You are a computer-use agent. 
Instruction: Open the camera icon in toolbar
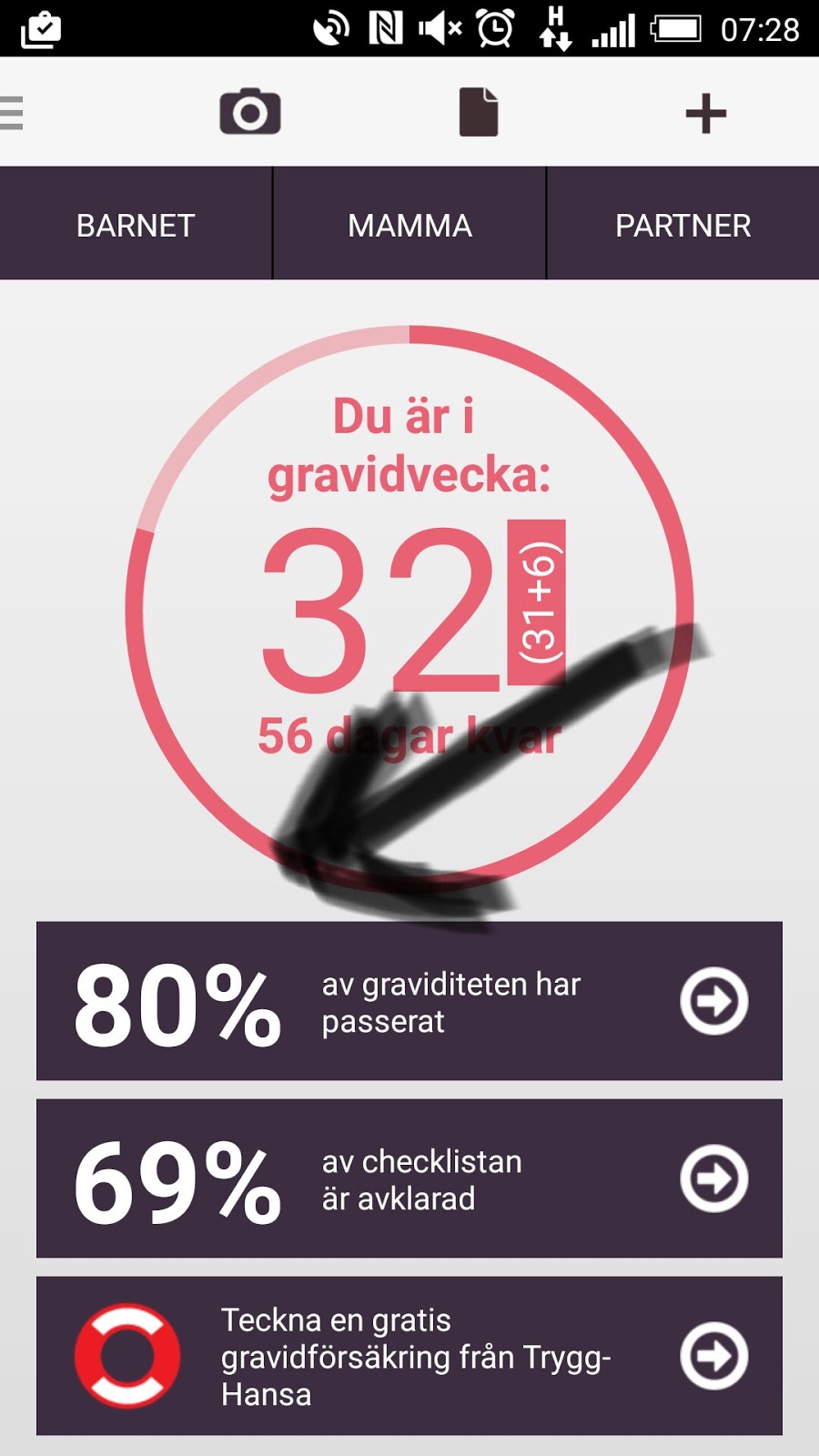point(250,113)
